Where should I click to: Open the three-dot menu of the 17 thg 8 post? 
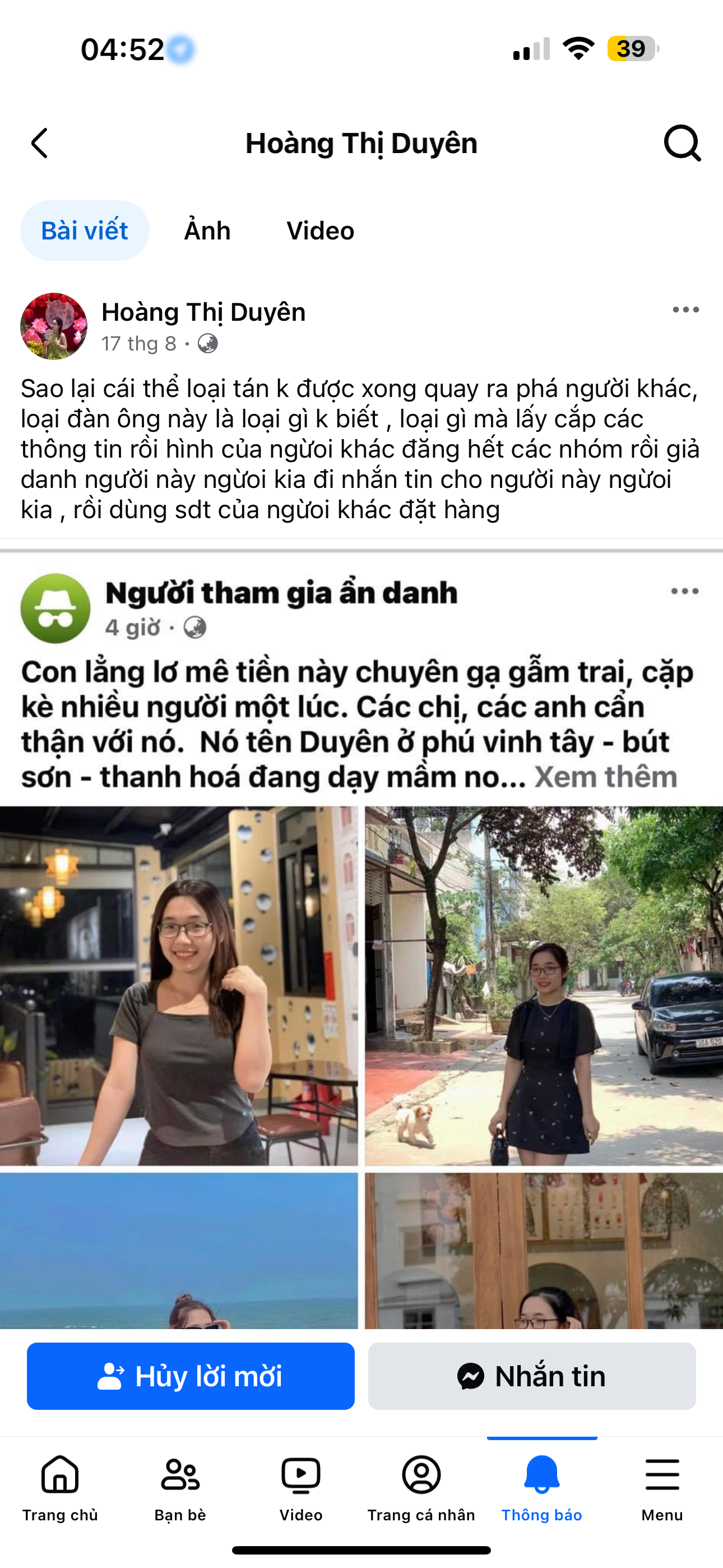tap(685, 310)
